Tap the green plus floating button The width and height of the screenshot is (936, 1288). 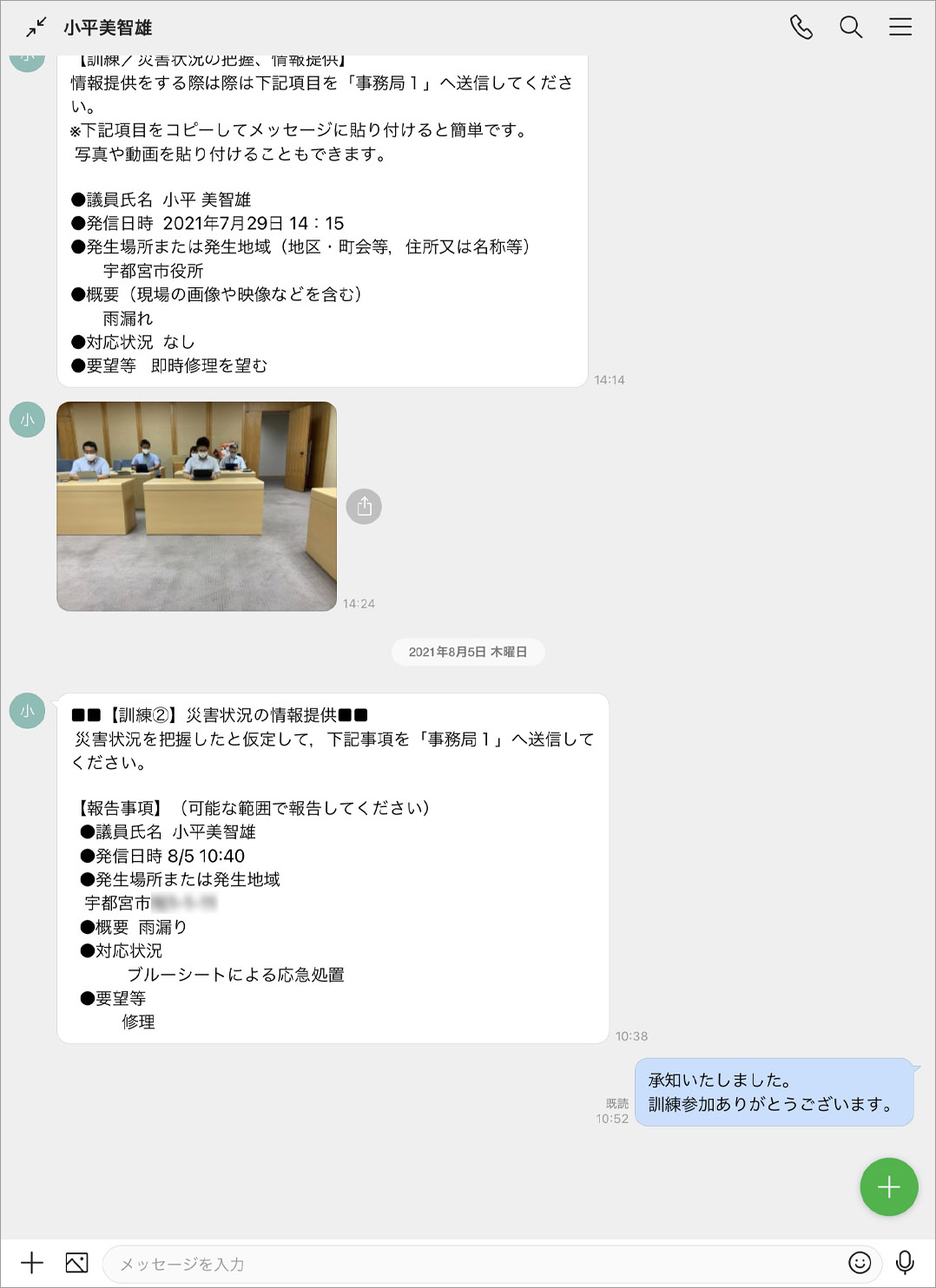click(888, 1186)
